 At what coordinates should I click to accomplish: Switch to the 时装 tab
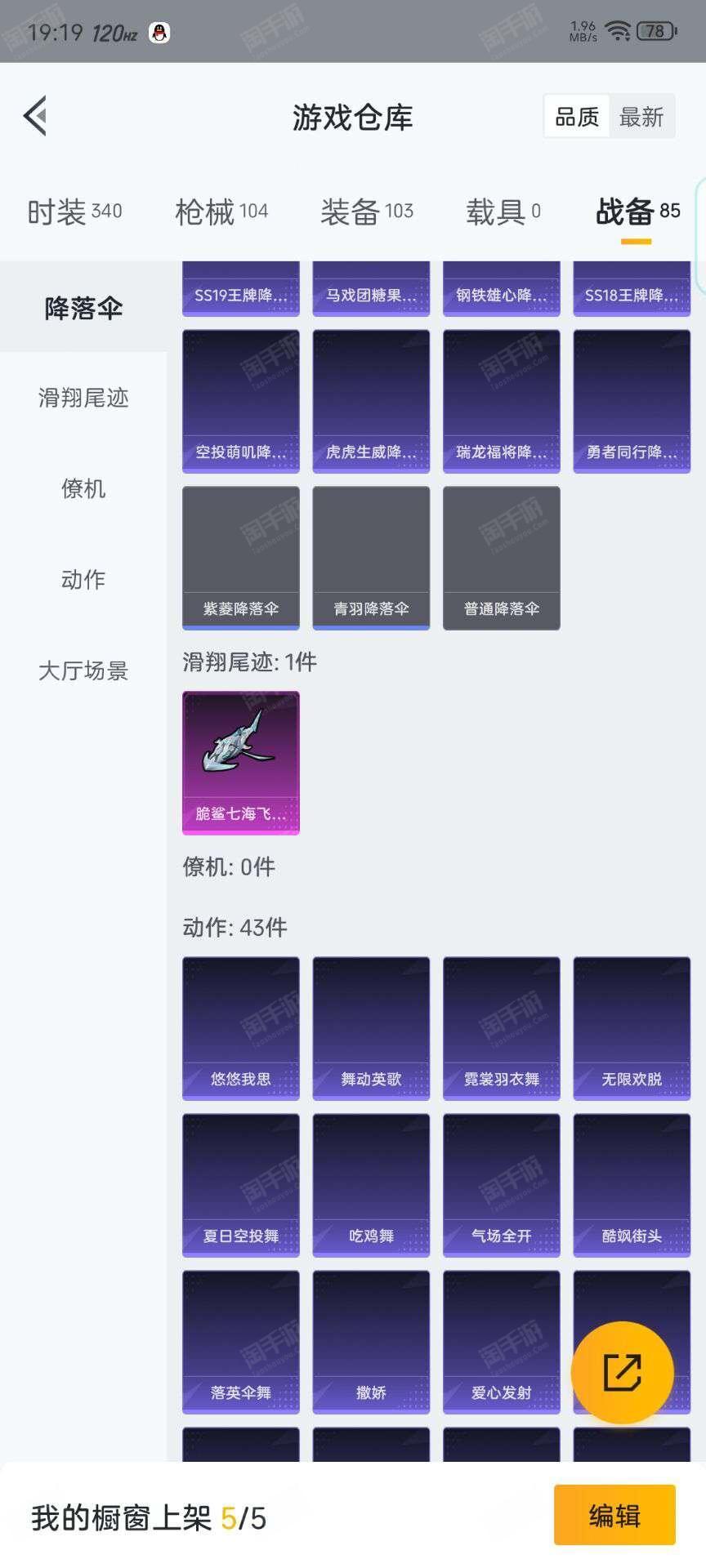[74, 212]
